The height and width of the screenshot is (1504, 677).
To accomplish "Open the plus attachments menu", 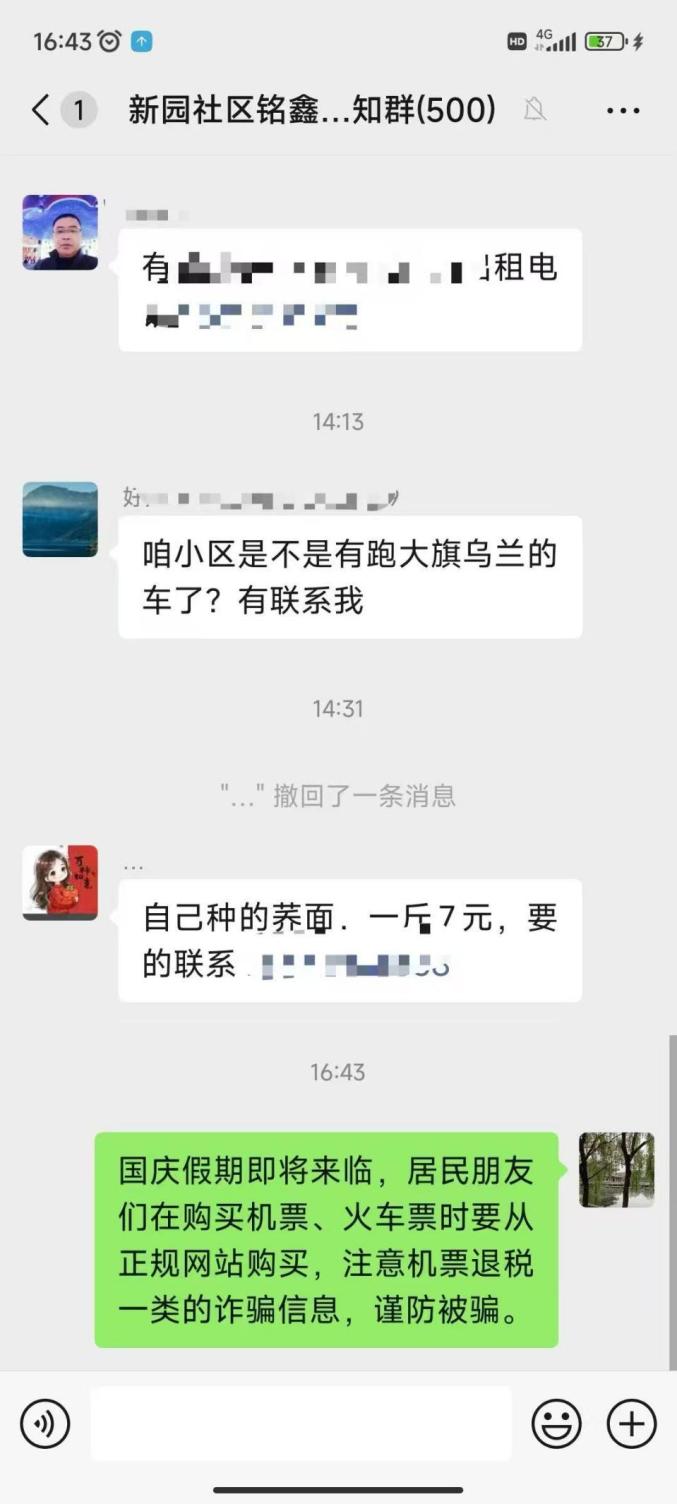I will tap(632, 1423).
